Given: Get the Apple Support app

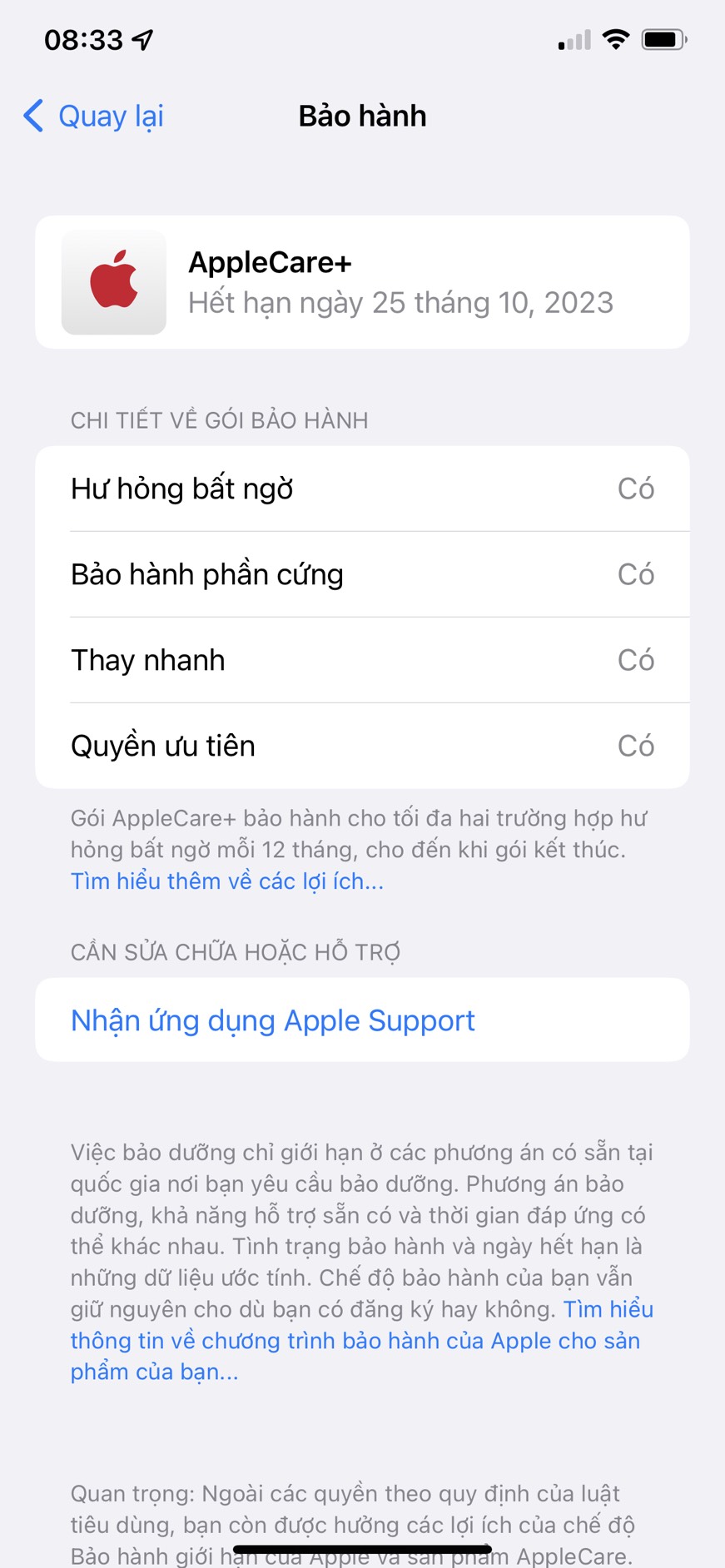Looking at the screenshot, I should (x=272, y=1020).
